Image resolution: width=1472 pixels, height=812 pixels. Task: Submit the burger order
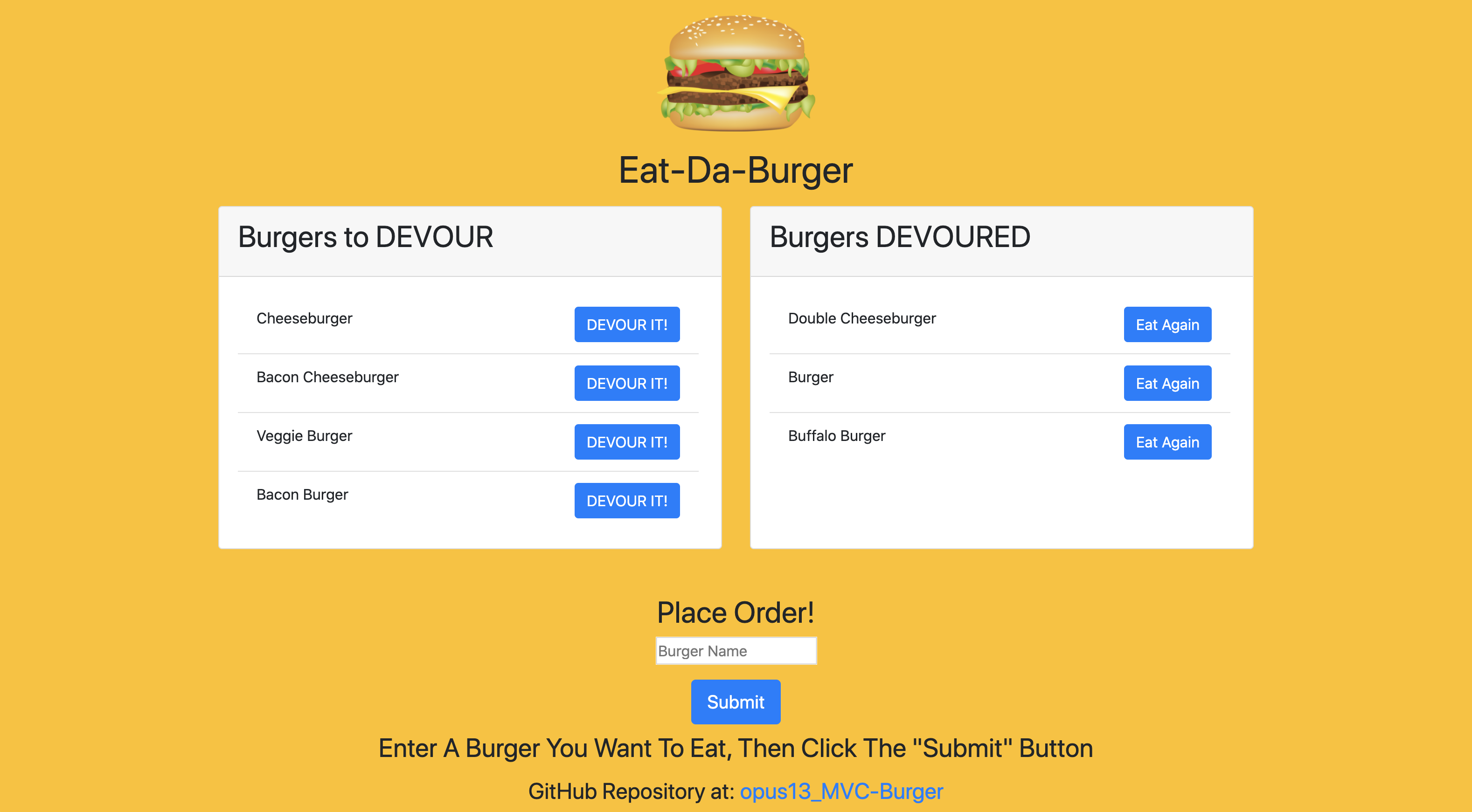point(736,702)
